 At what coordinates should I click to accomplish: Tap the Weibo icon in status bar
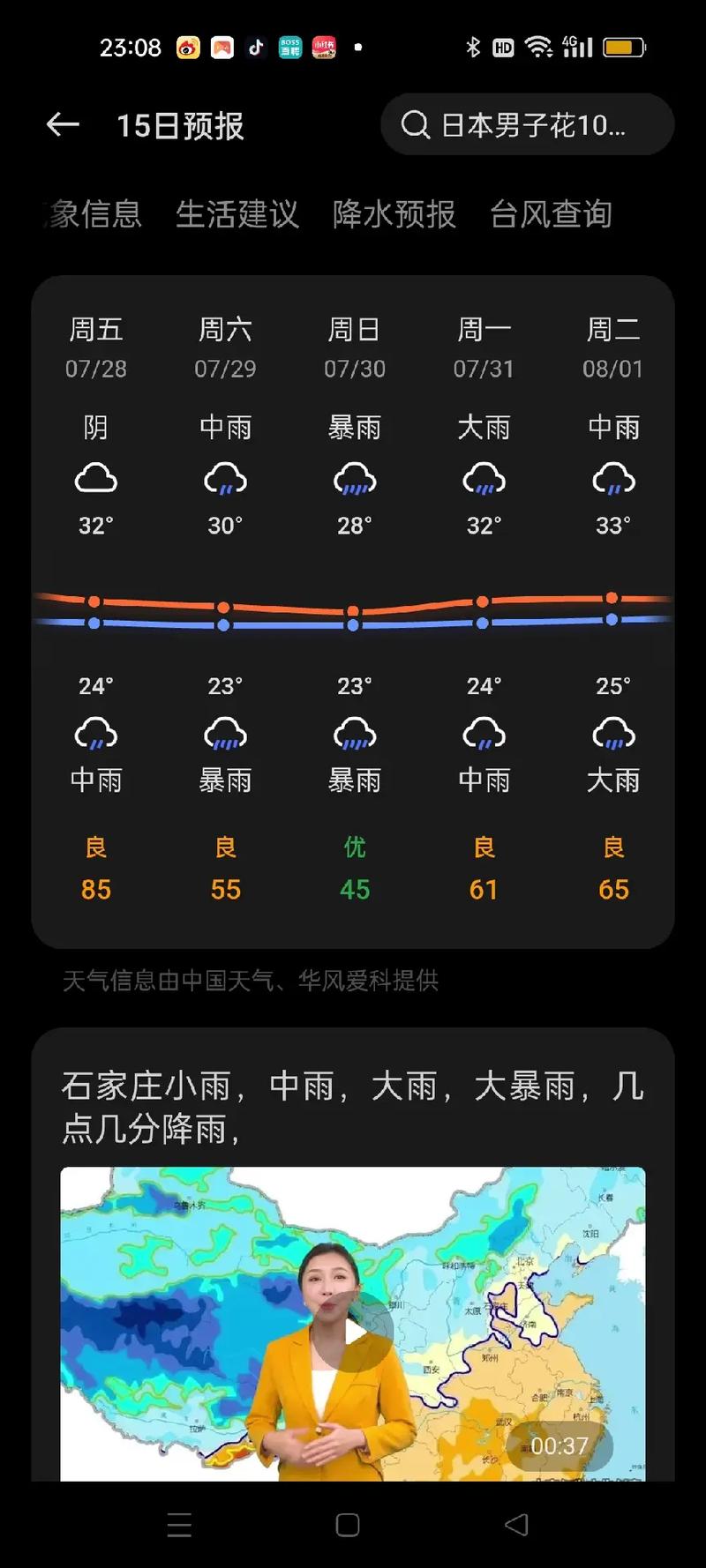tap(187, 48)
